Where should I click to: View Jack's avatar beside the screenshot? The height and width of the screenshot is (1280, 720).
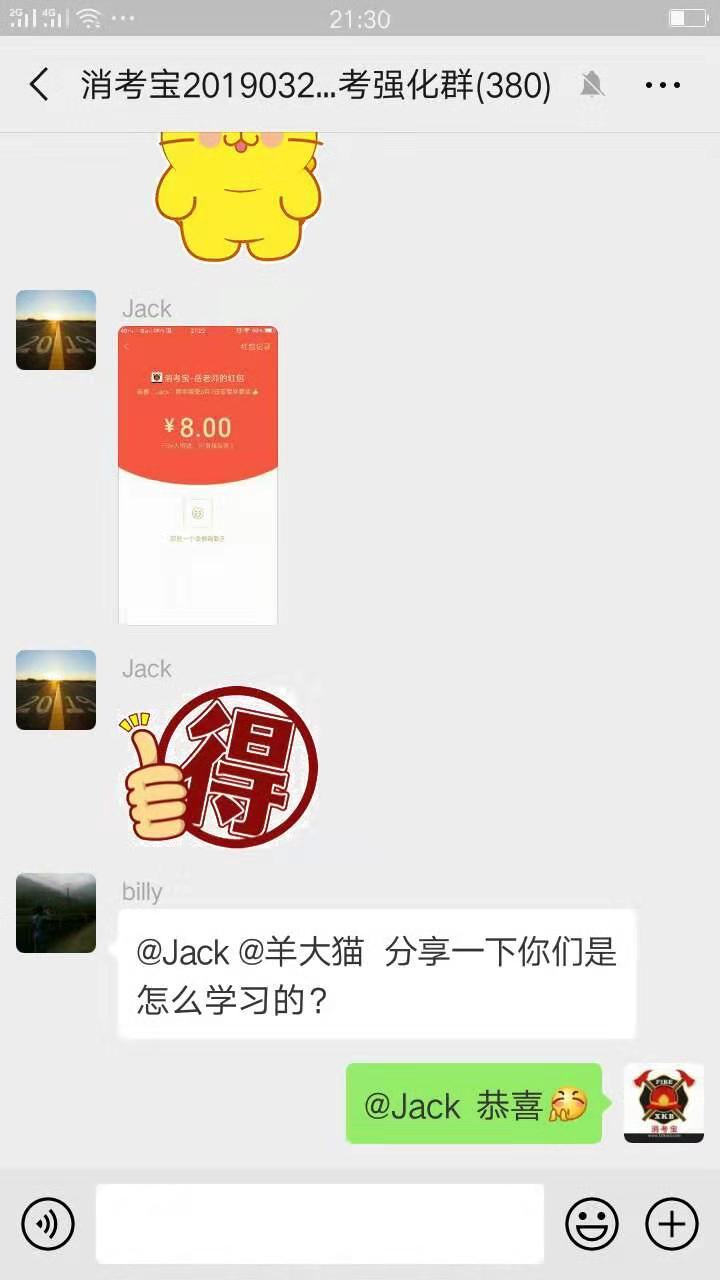coord(56,330)
